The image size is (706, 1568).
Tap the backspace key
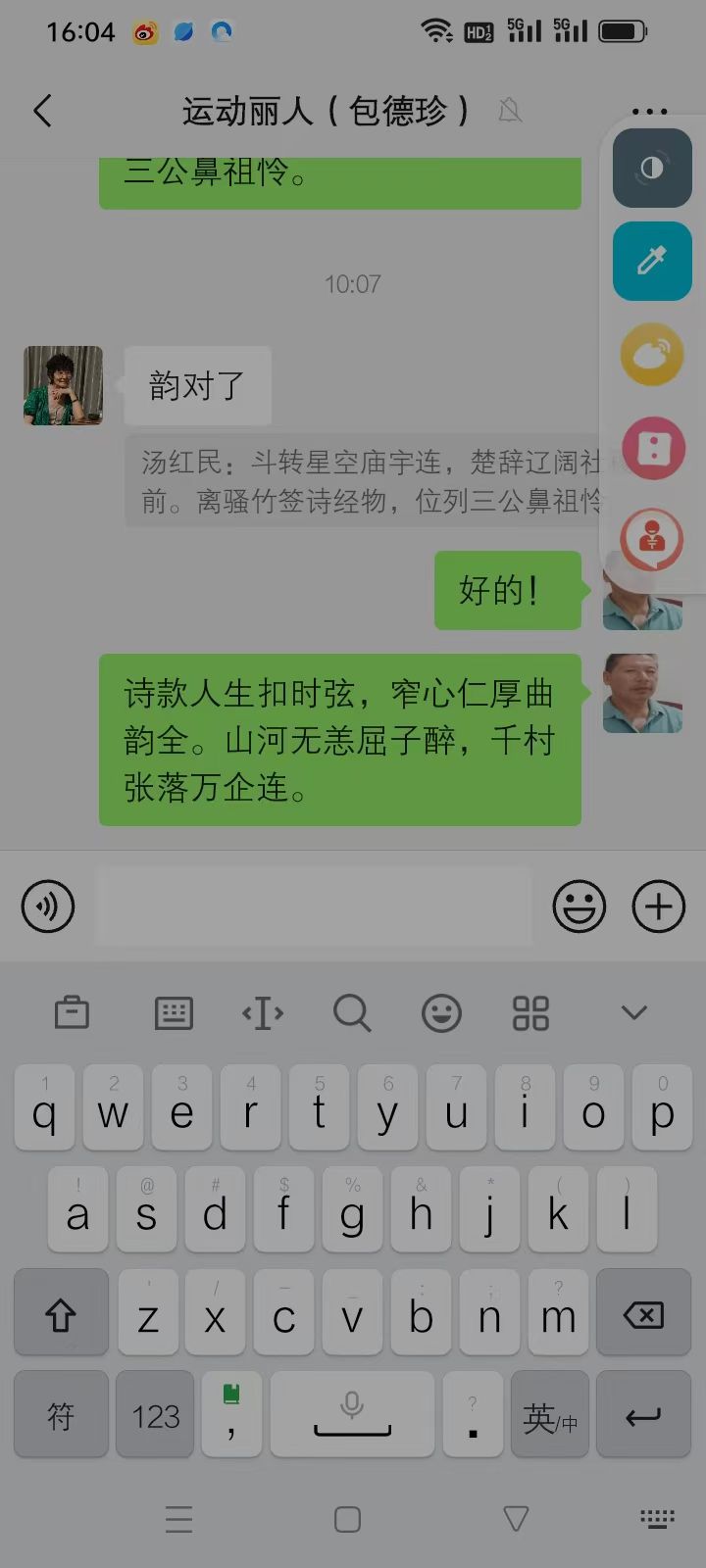coord(643,1314)
